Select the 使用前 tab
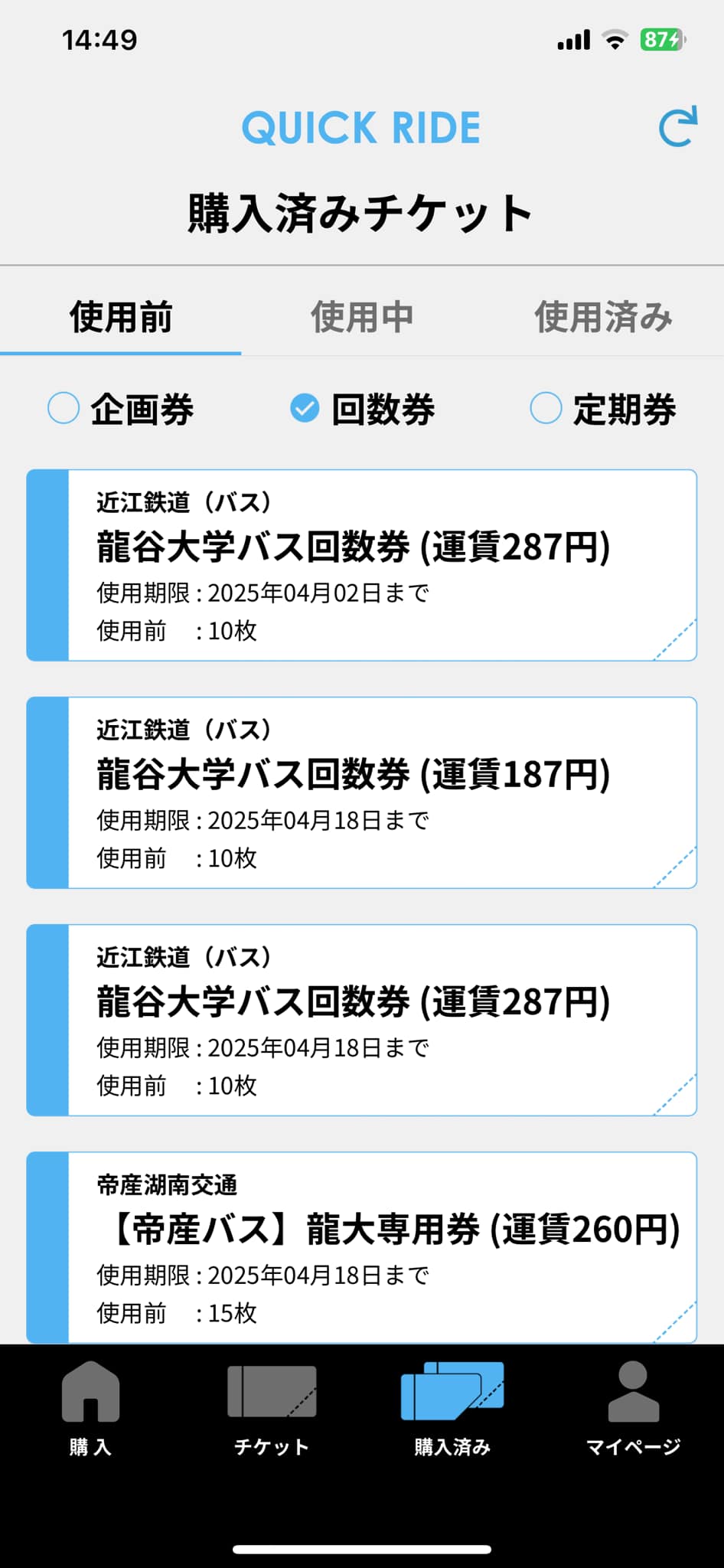Screen dimensions: 724x1568 (x=121, y=317)
